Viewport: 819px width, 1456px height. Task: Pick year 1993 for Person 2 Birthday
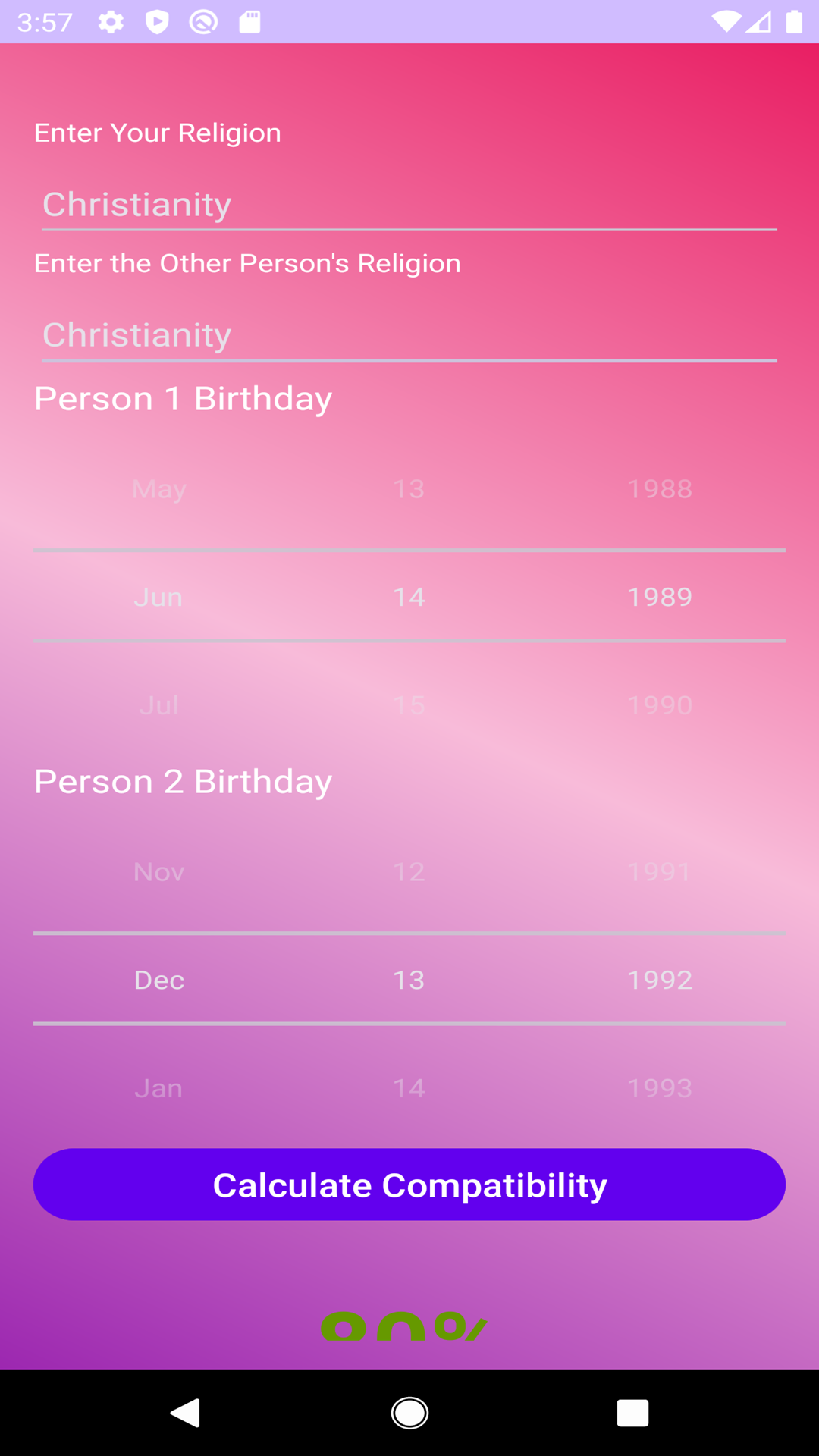[x=660, y=1088]
